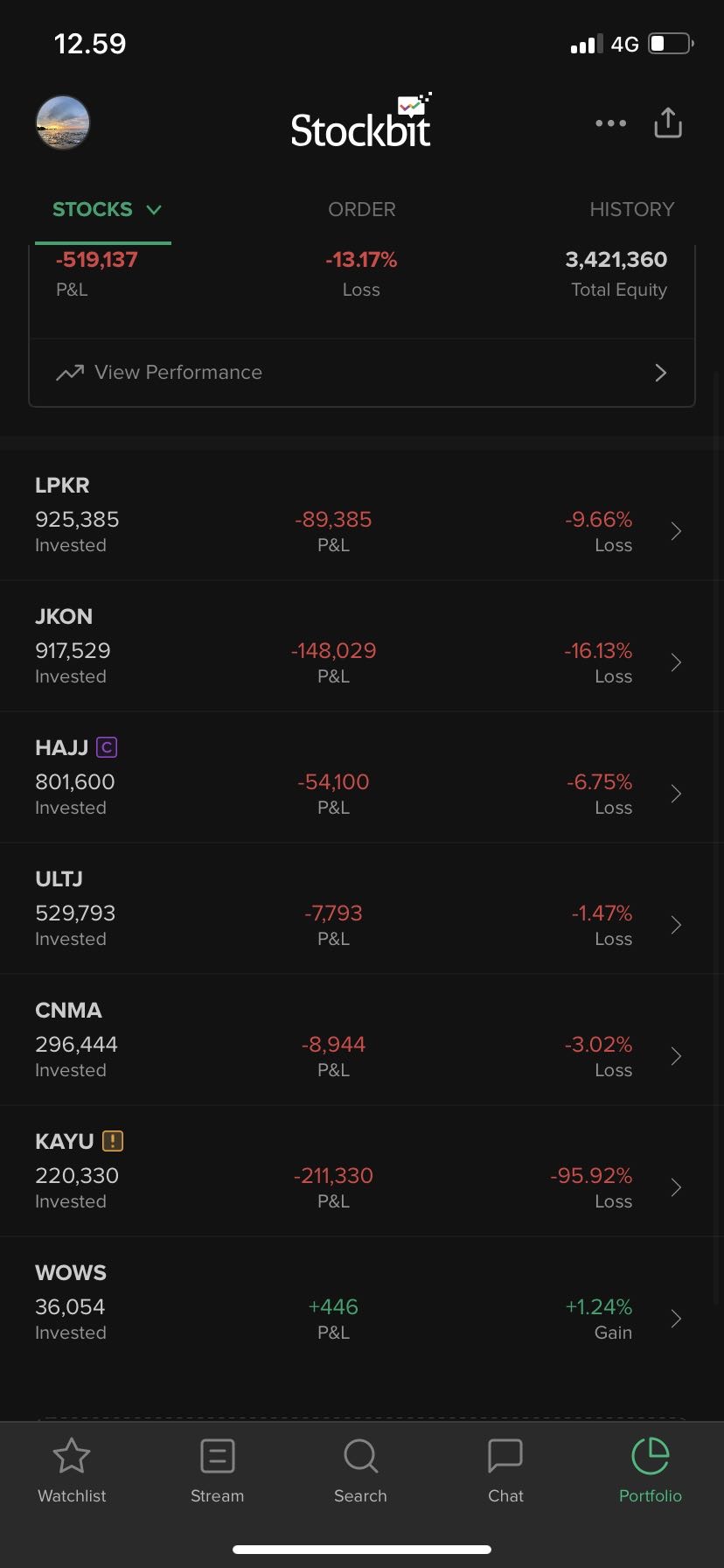Image resolution: width=724 pixels, height=1568 pixels.
Task: Go to the Watchlist tab
Action: [72, 1472]
